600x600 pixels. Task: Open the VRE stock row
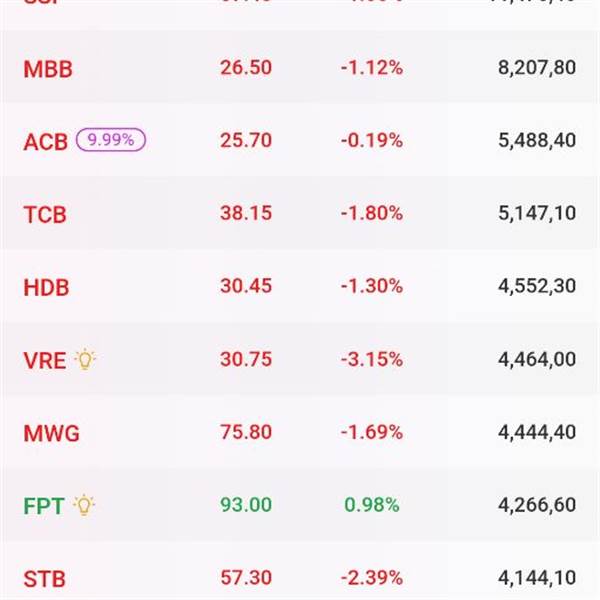tap(300, 359)
